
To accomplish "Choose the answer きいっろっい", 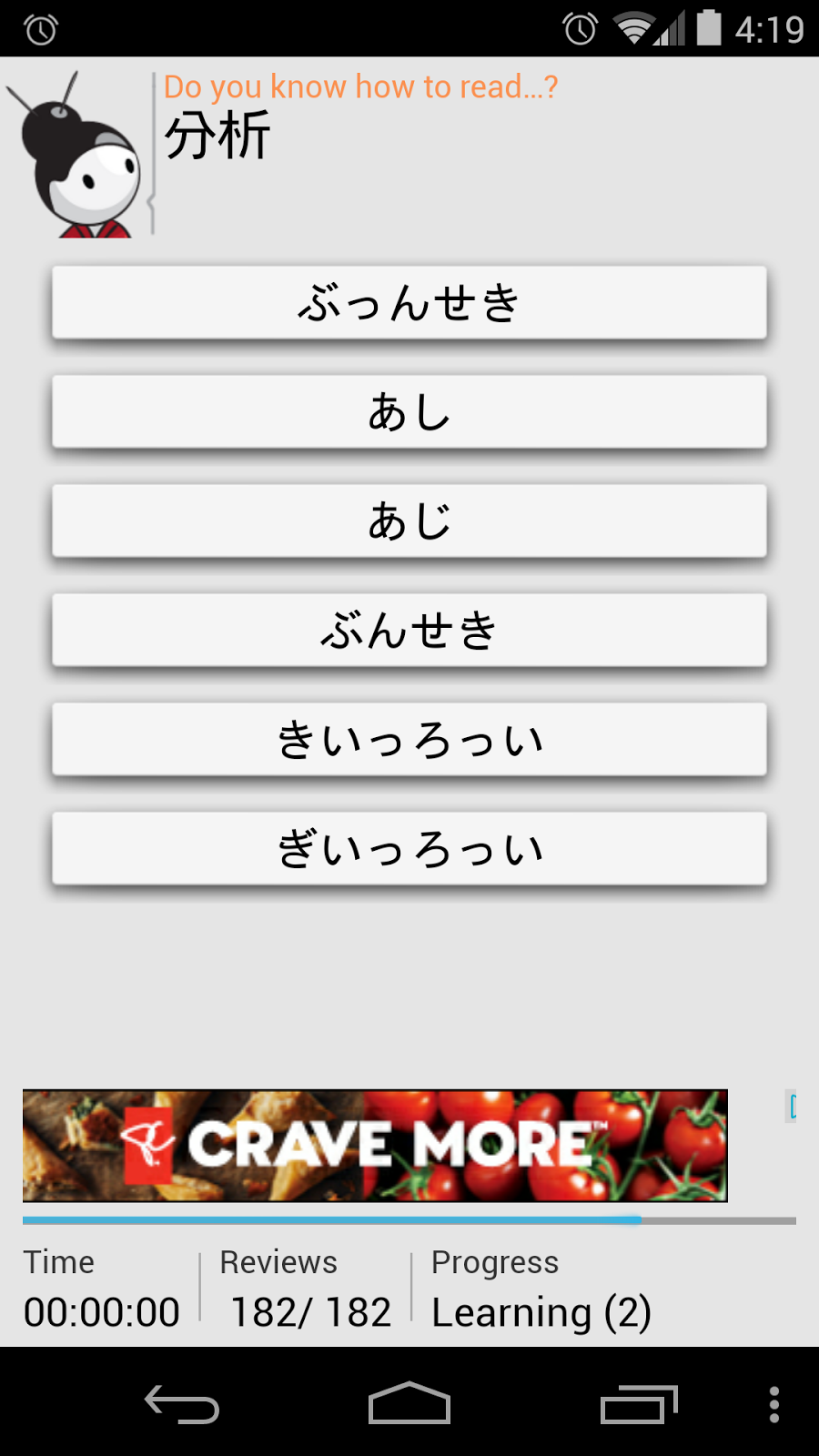I will (x=409, y=739).
